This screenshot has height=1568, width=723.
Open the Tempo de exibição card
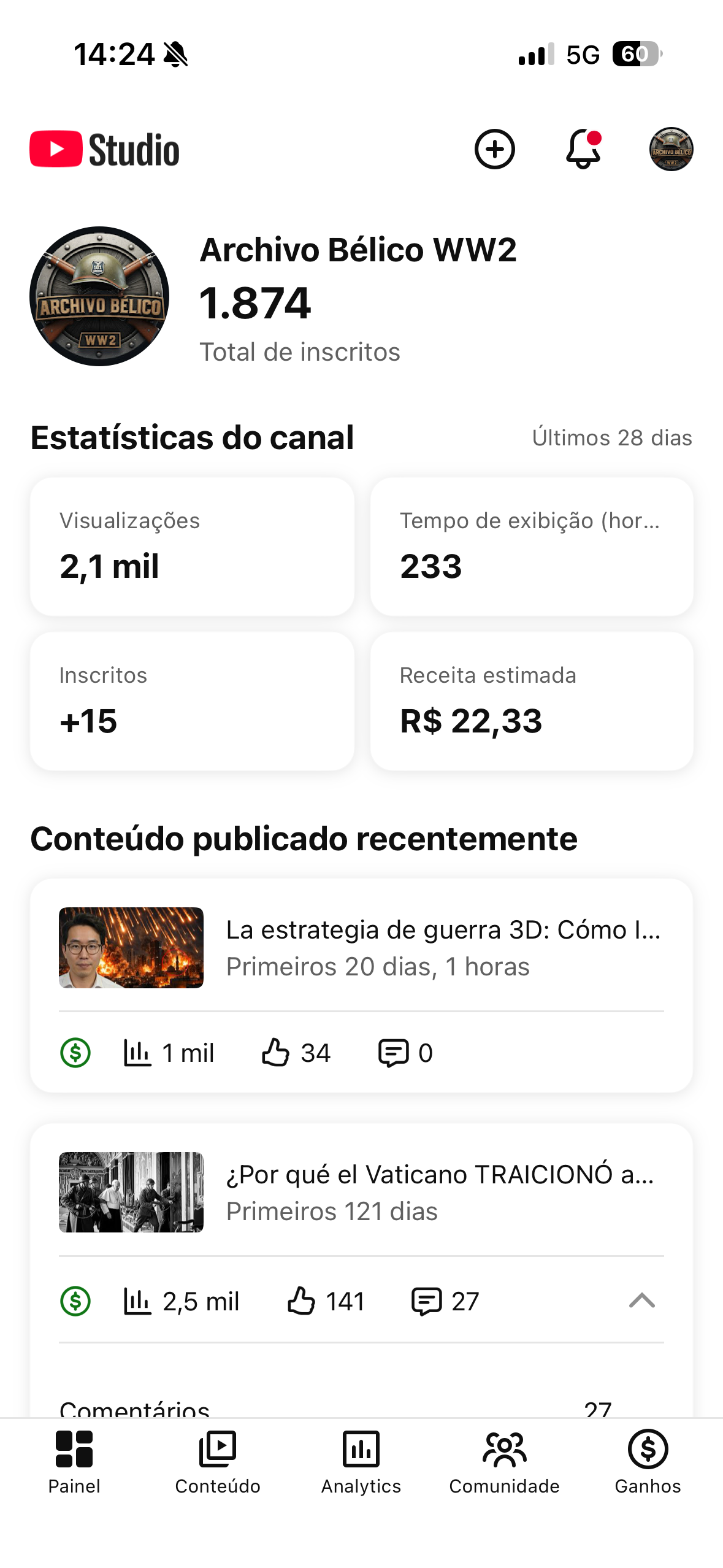point(532,547)
